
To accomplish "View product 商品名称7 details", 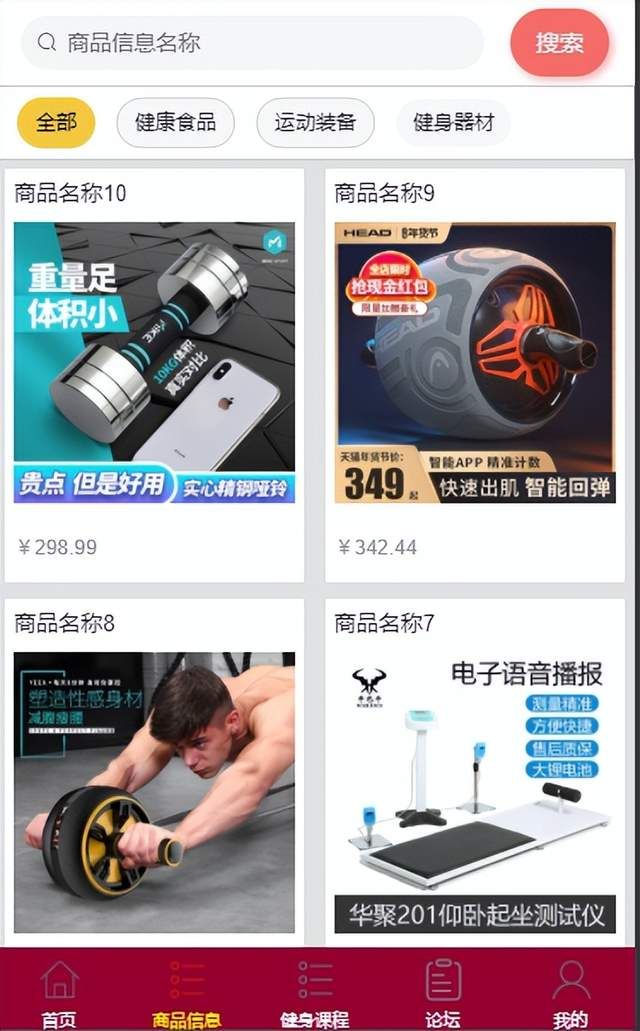I will click(x=475, y=773).
